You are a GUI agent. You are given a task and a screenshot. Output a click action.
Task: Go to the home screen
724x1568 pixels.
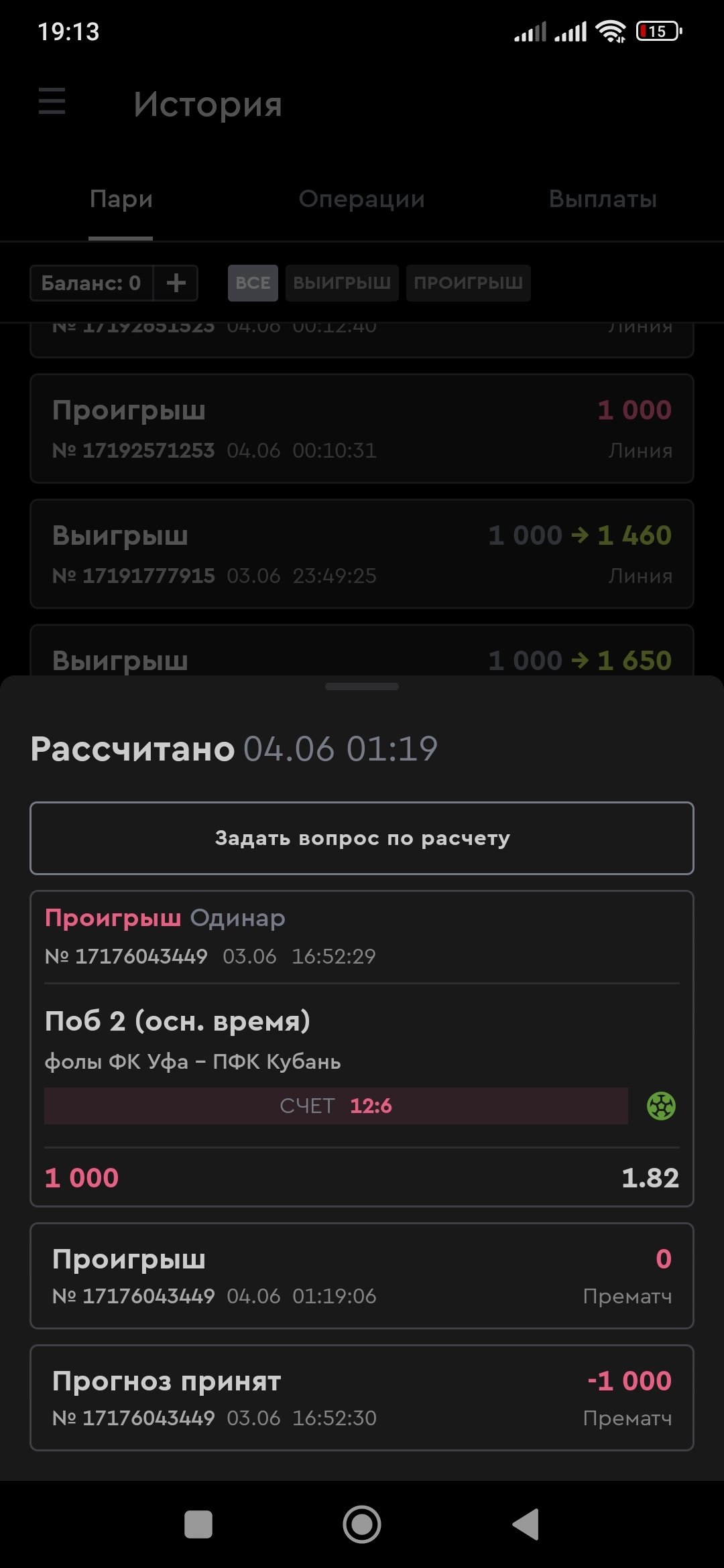(x=362, y=1524)
